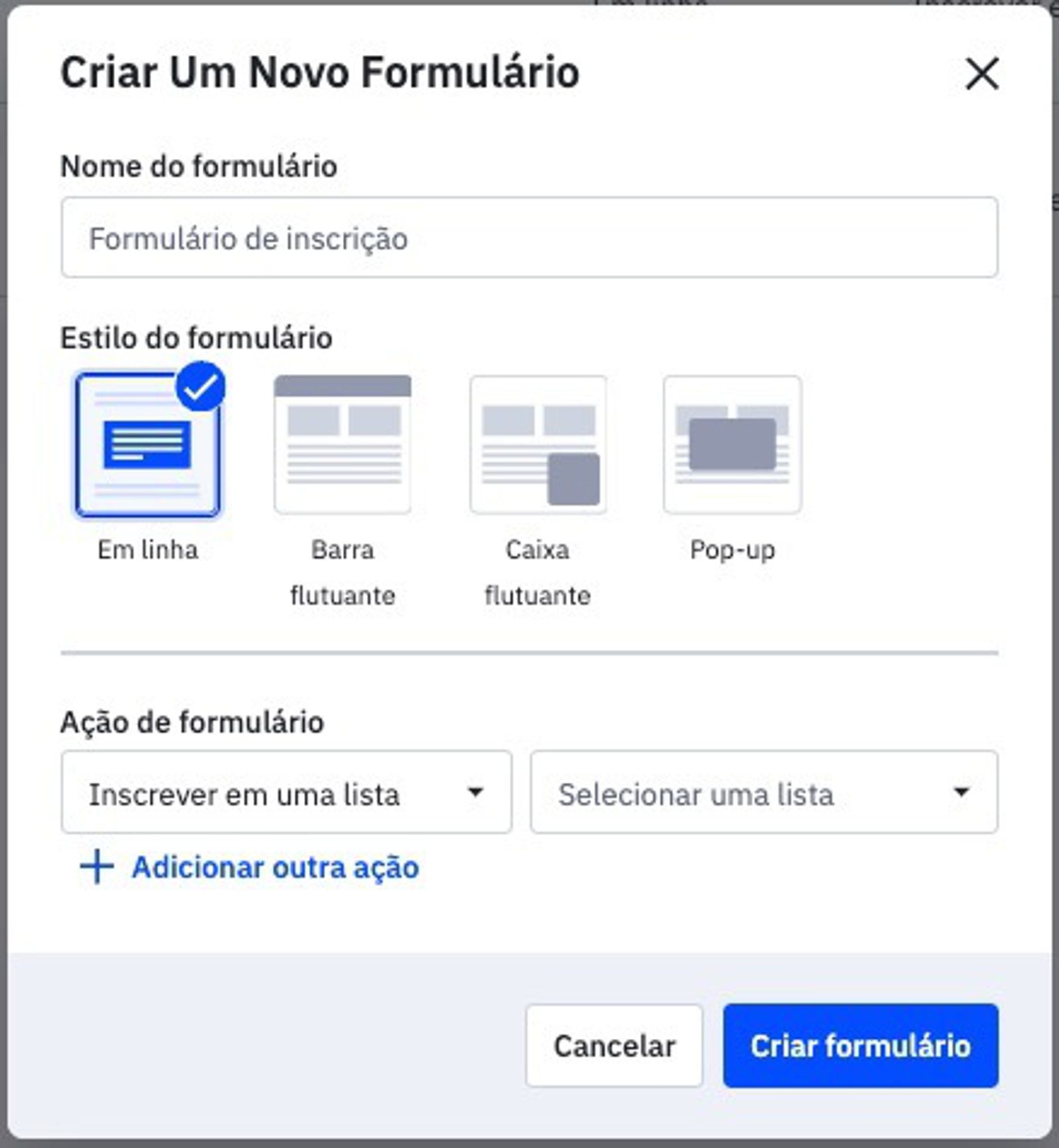Focus the Nome do formulário text field
Viewport: 1059px width, 1148px height.
pos(529,238)
